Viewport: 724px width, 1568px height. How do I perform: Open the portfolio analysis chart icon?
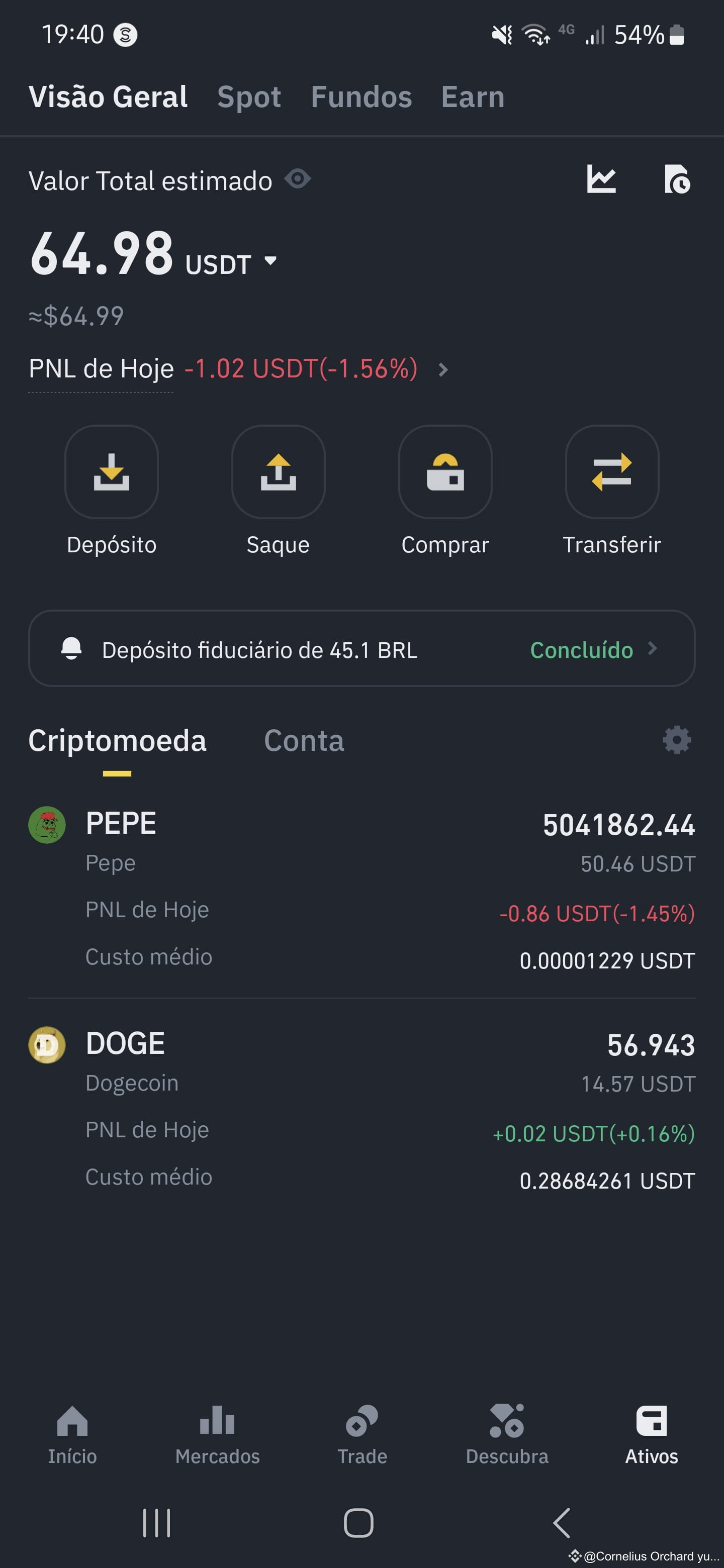pyautogui.click(x=601, y=179)
